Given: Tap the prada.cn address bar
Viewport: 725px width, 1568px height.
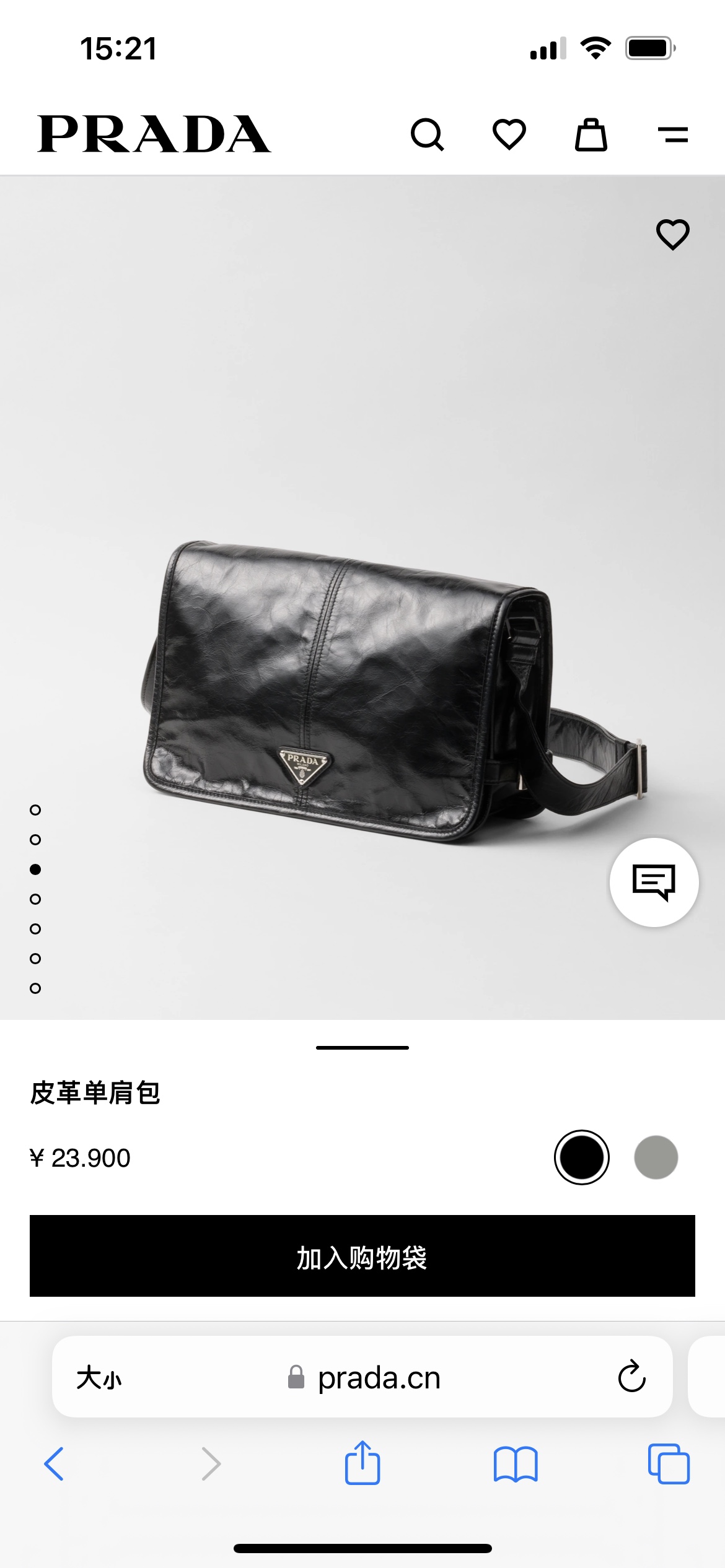Looking at the screenshot, I should [x=378, y=1378].
